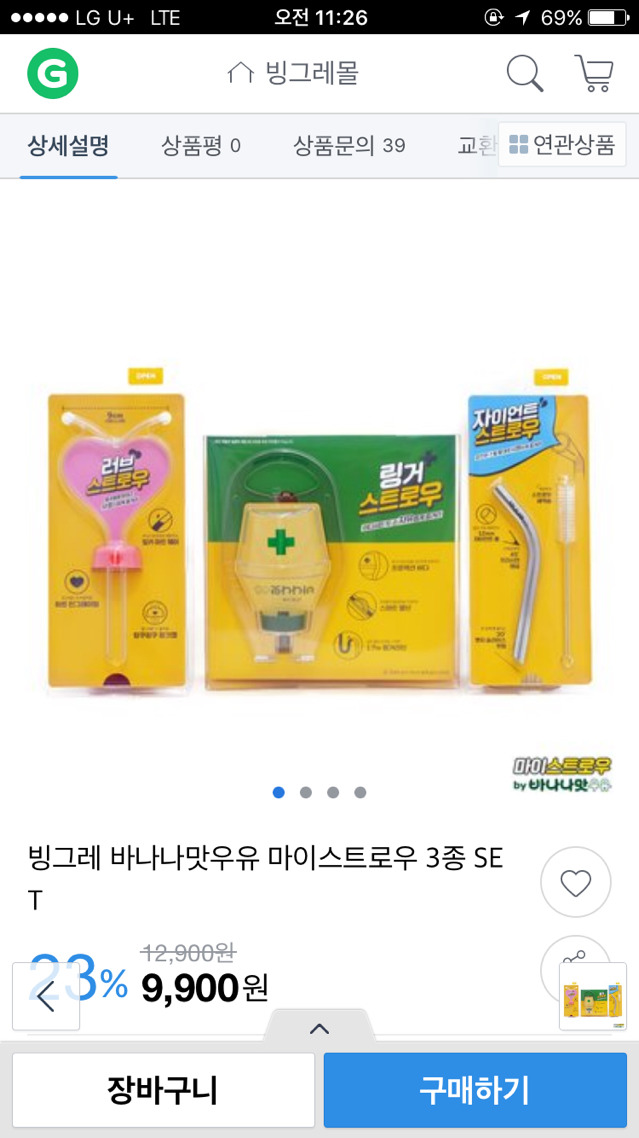639x1138 pixels.
Task: Open the recently viewed product thumbnail
Action: [592, 996]
